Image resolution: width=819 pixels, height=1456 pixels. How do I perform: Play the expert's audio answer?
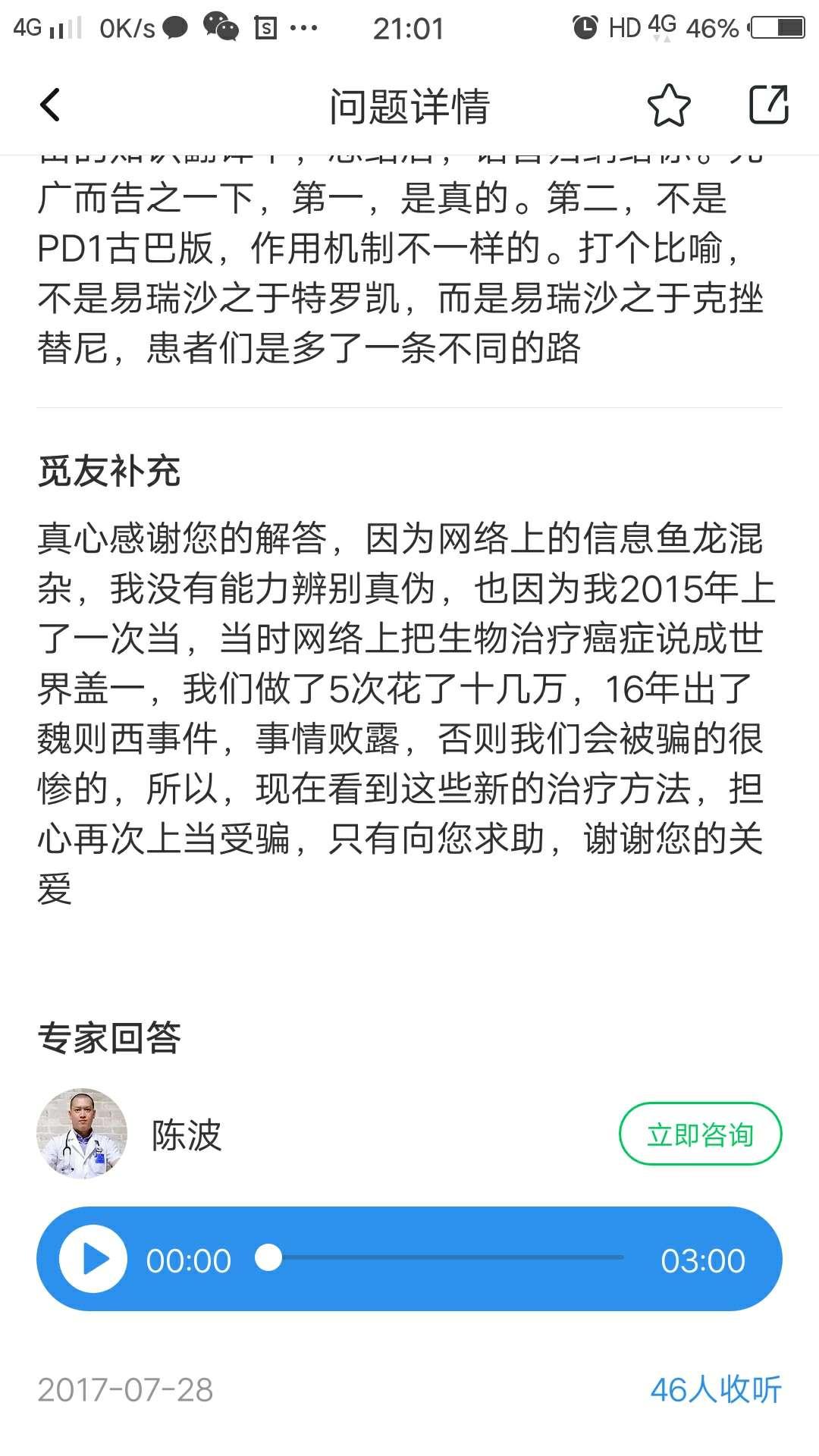[x=94, y=1260]
